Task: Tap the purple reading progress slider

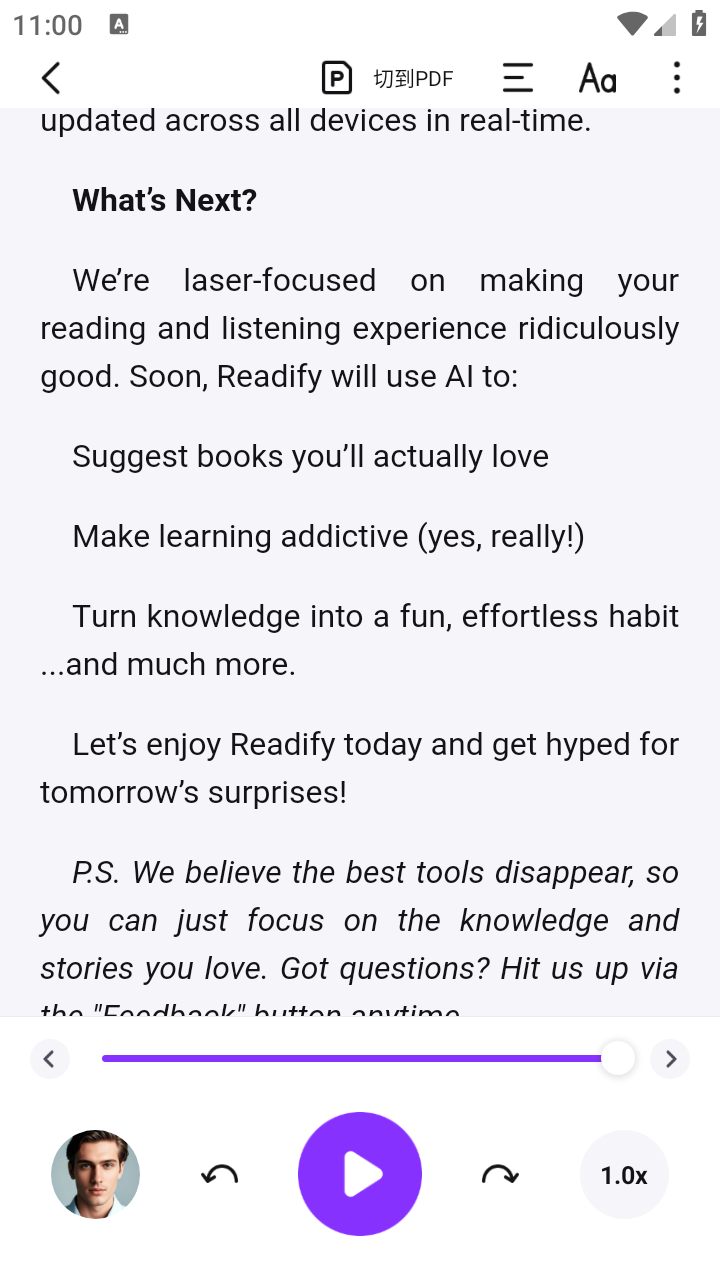Action: click(x=360, y=1058)
